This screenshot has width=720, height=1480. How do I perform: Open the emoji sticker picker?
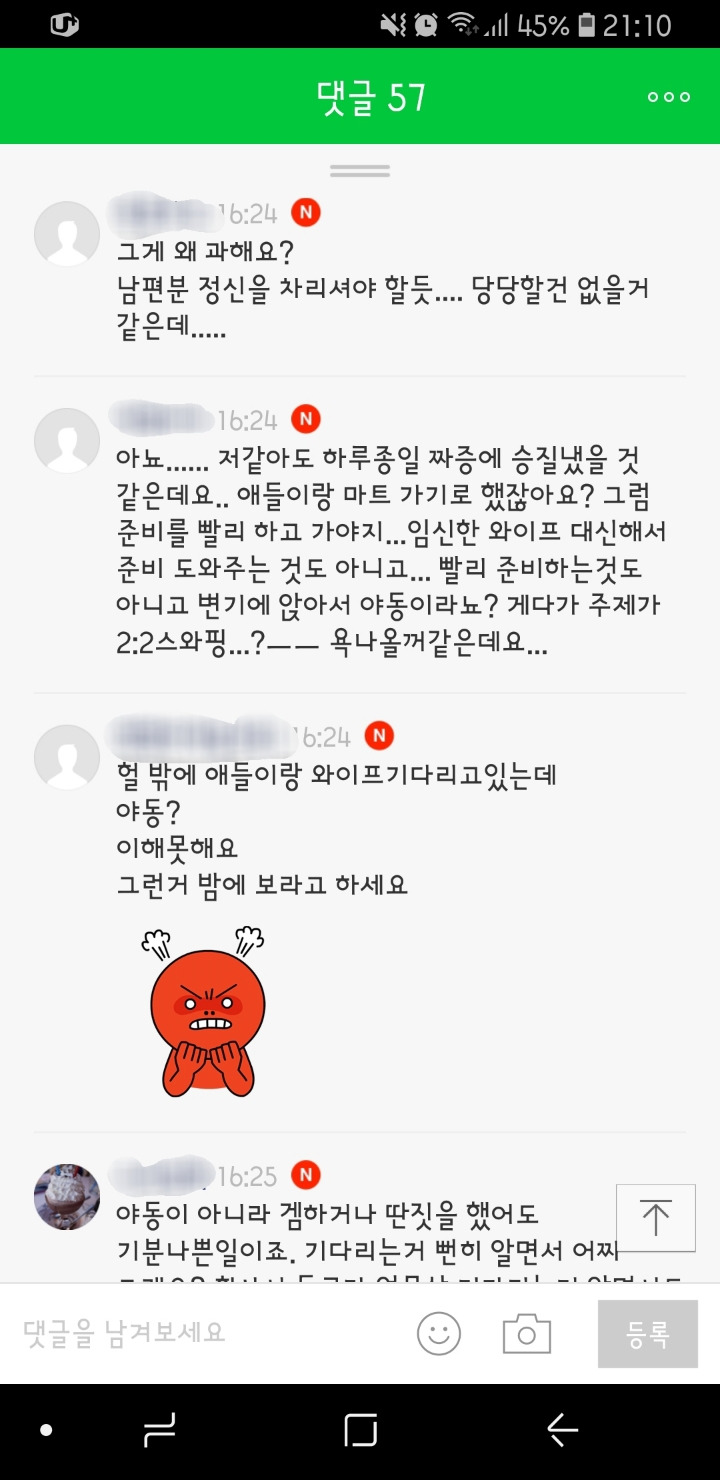439,1334
